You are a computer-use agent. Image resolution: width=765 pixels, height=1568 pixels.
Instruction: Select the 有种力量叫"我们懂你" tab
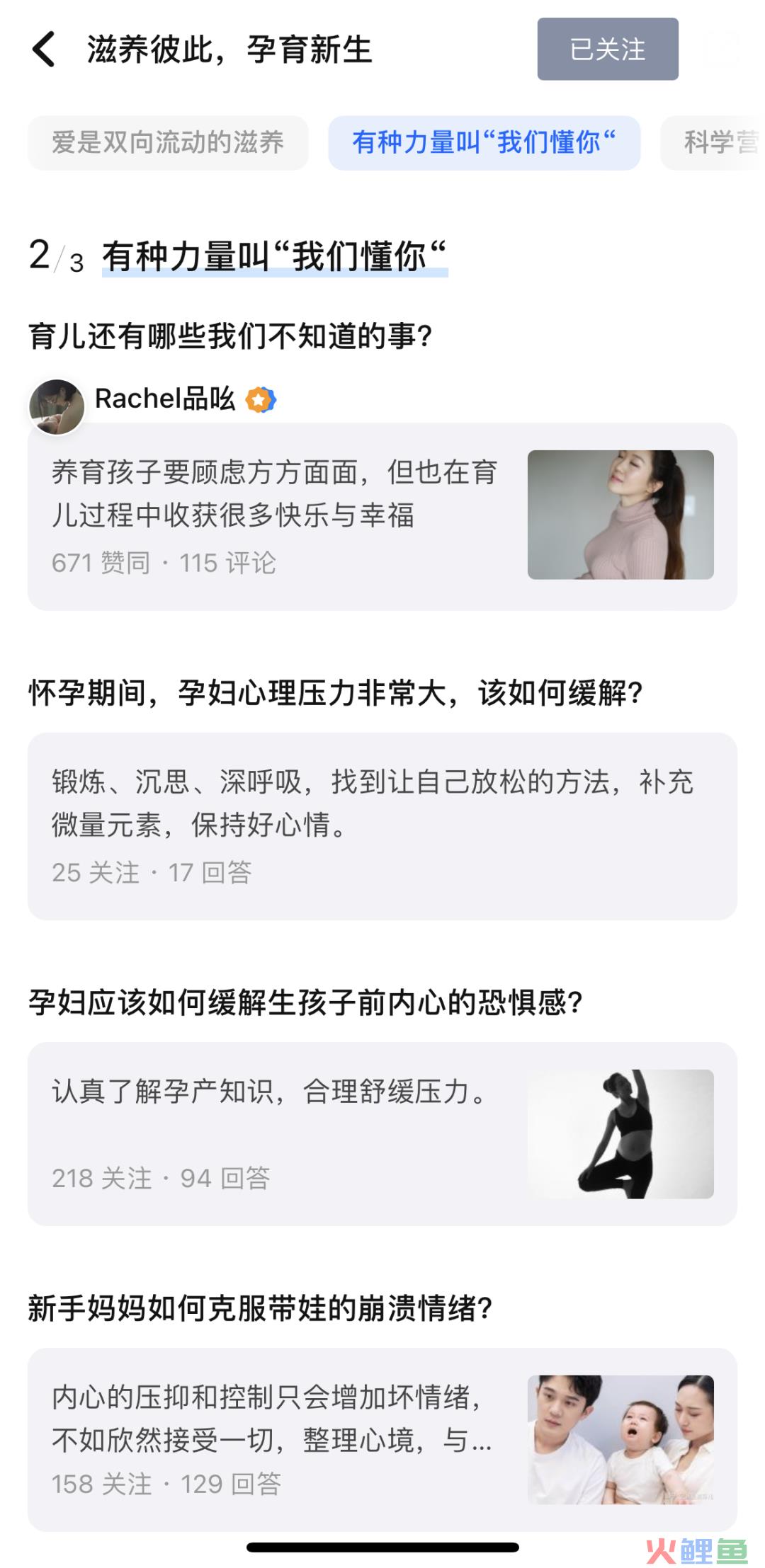point(484,143)
